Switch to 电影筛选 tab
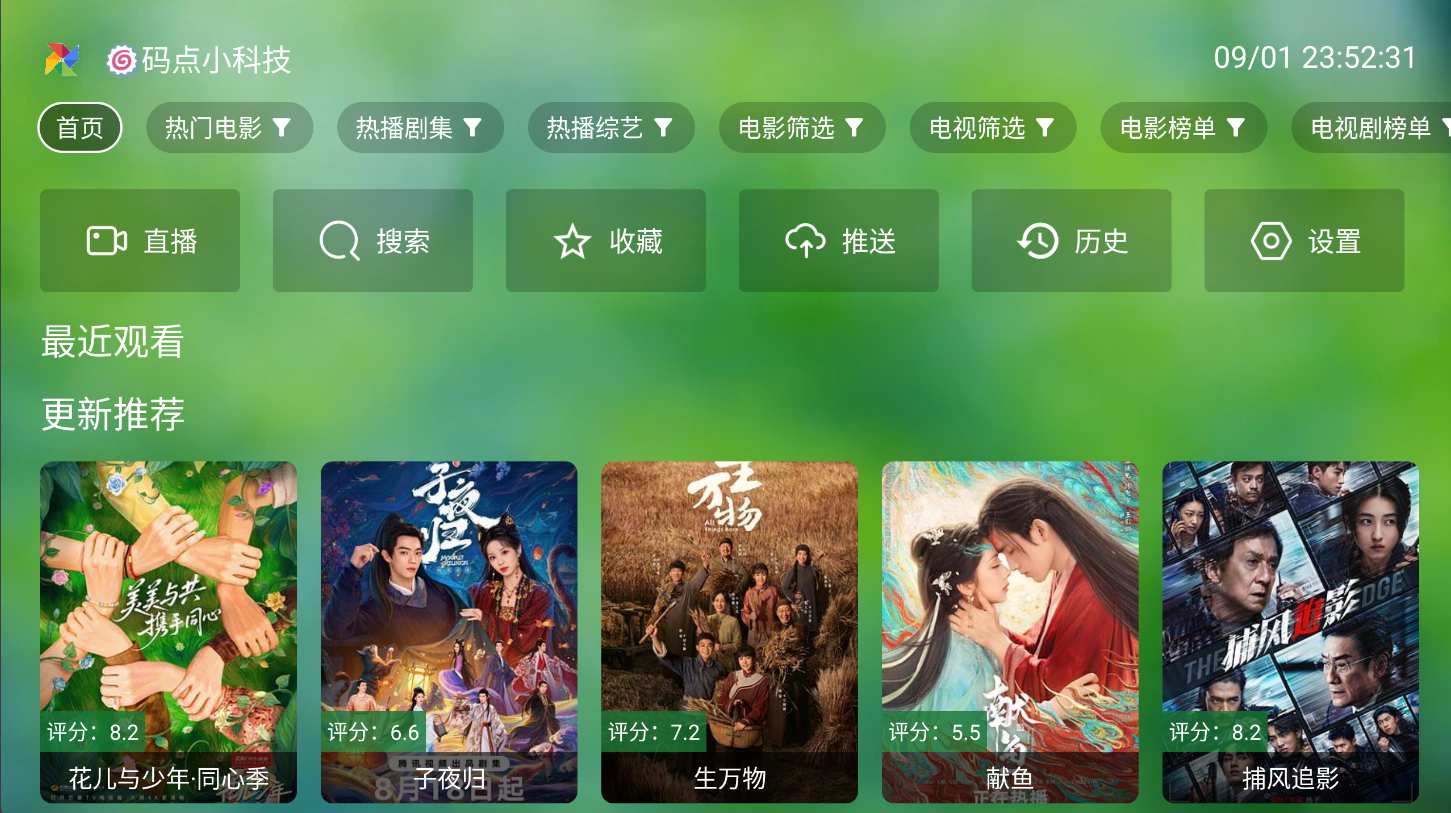Viewport: 1451px width, 813px height. 801,128
